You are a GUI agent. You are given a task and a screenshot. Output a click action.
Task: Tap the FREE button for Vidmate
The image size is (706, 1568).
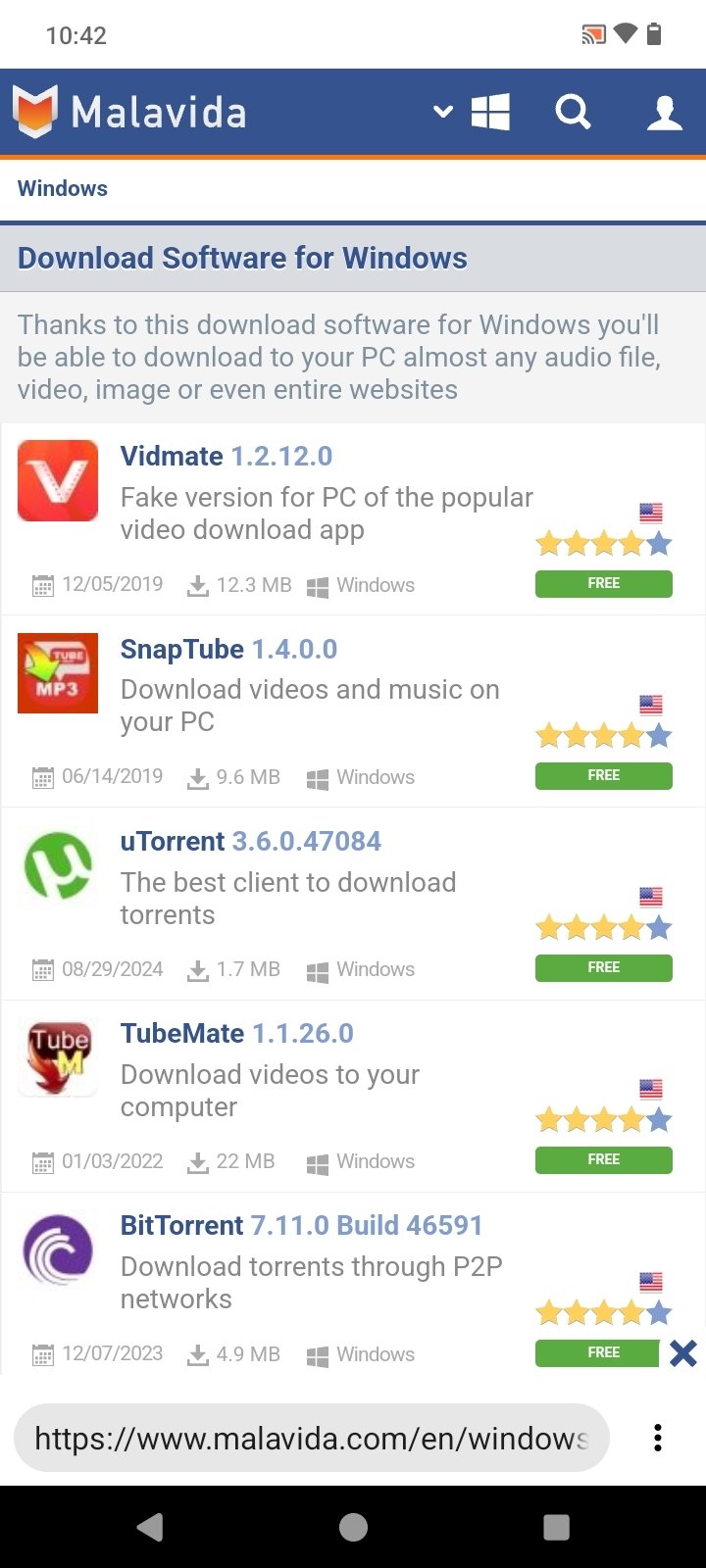pos(603,583)
